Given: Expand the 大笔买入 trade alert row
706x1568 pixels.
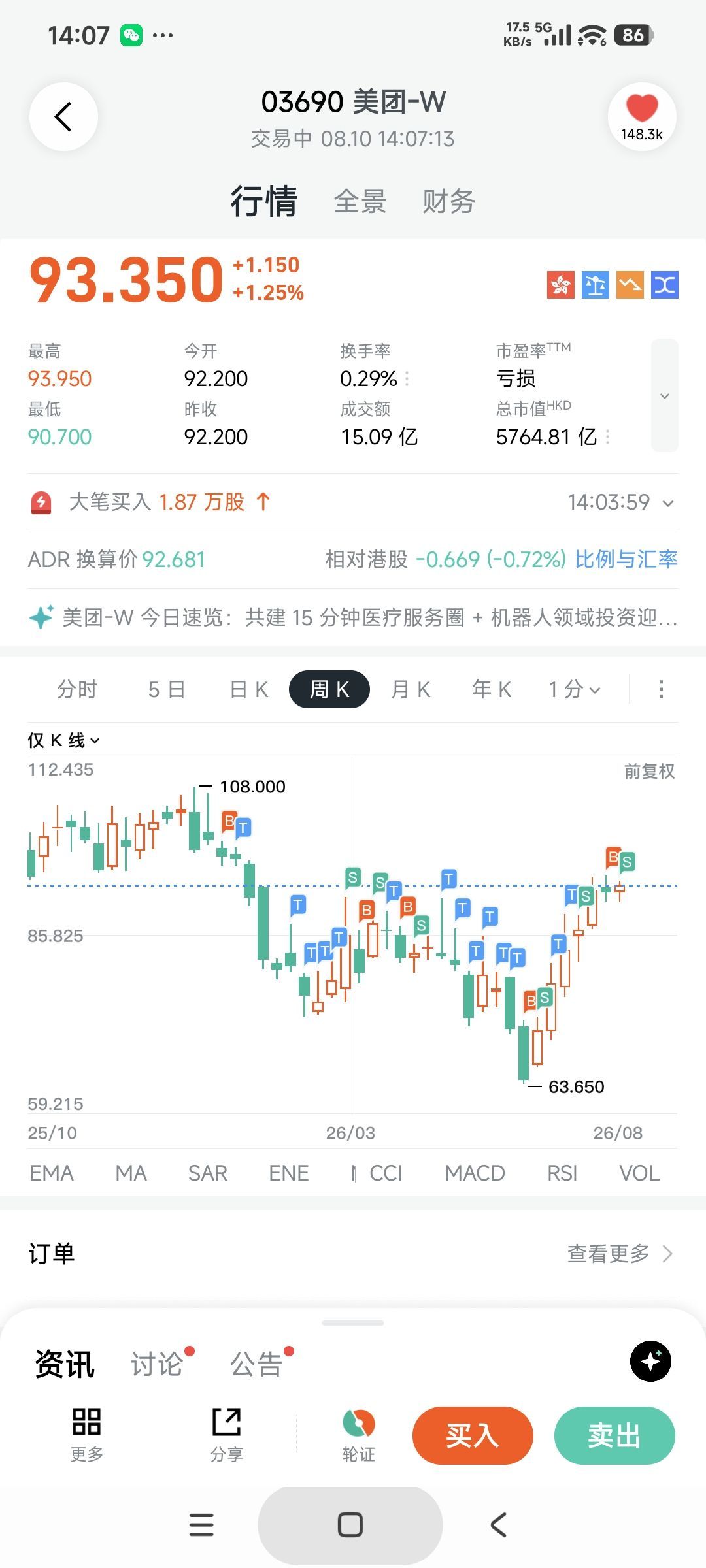Looking at the screenshot, I should coord(353,502).
